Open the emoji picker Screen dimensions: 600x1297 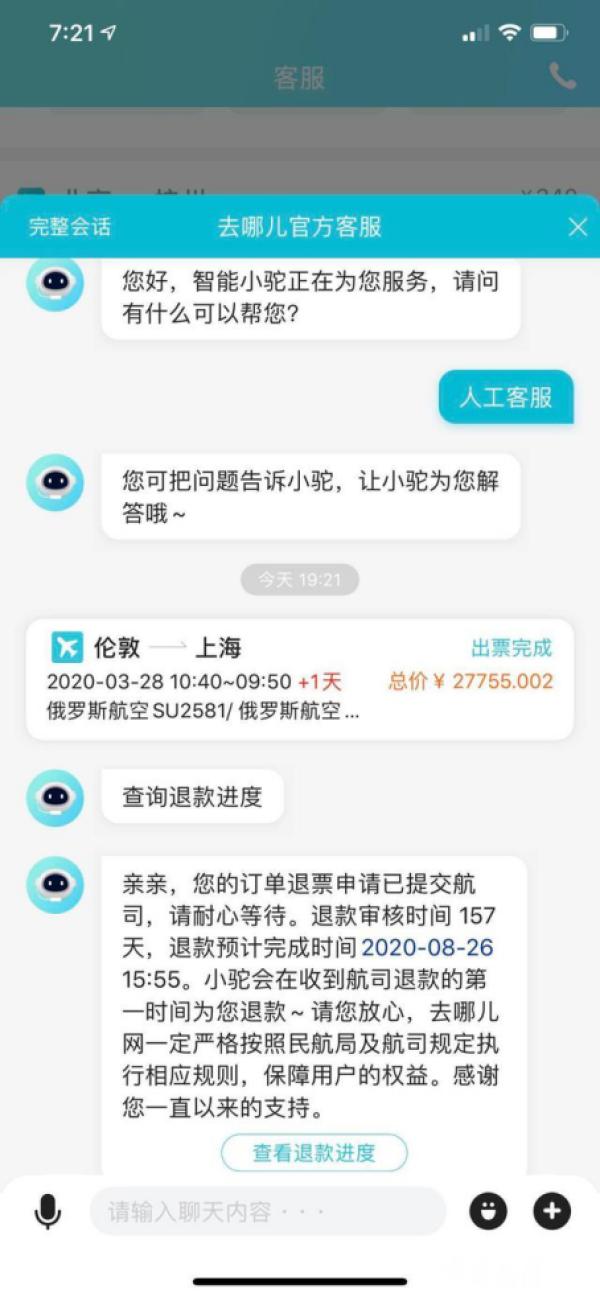488,1212
